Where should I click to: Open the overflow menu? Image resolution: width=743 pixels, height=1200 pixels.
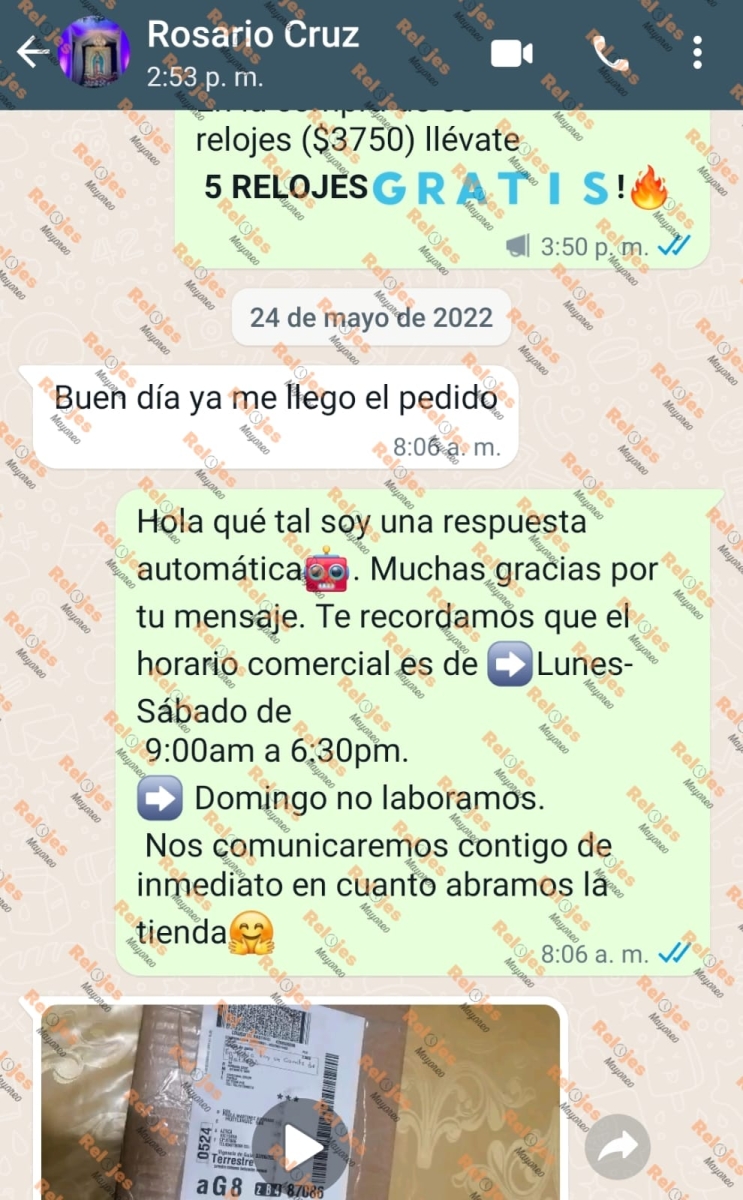coord(697,53)
